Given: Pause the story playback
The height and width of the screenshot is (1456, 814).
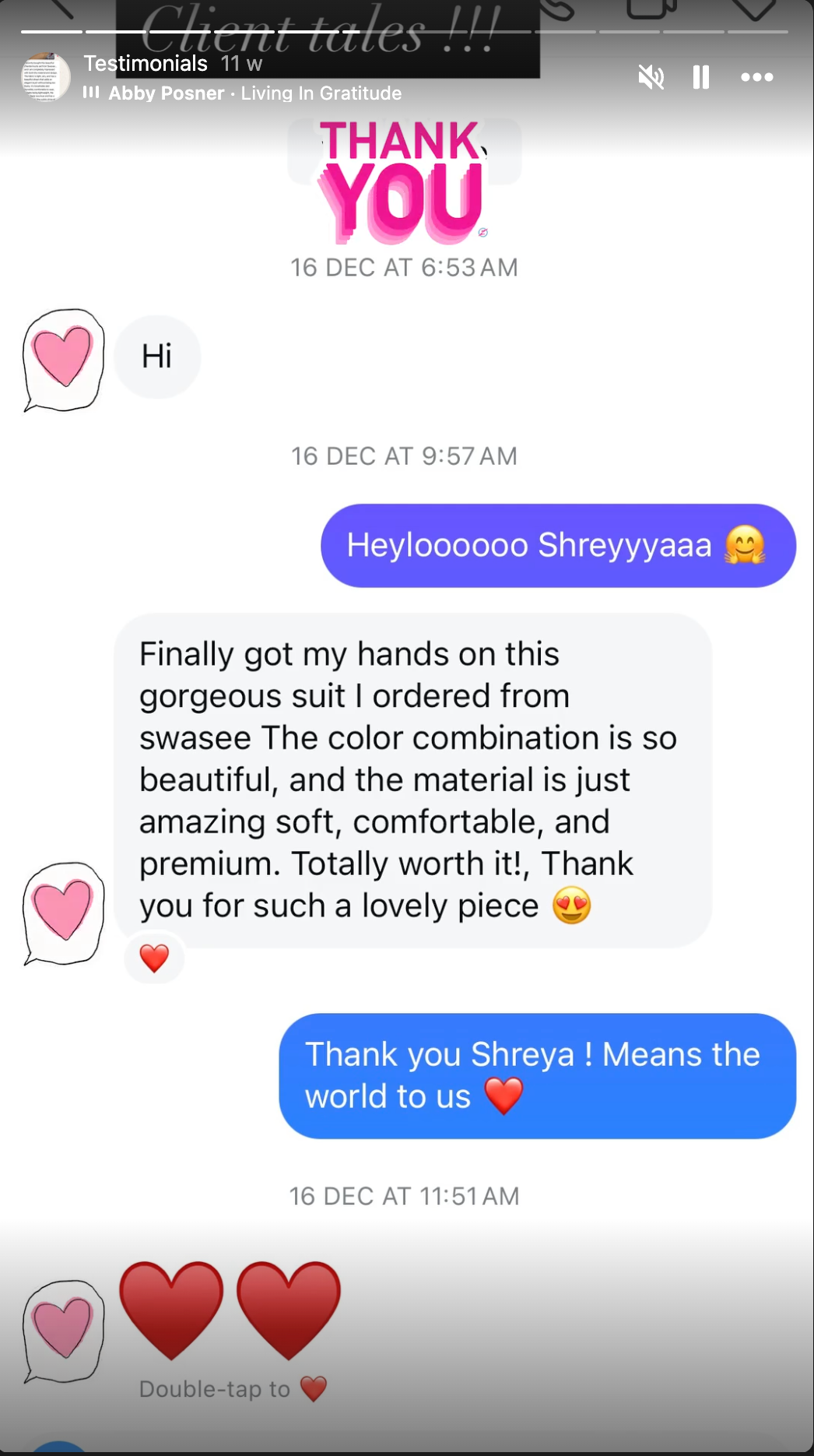Looking at the screenshot, I should pos(700,77).
